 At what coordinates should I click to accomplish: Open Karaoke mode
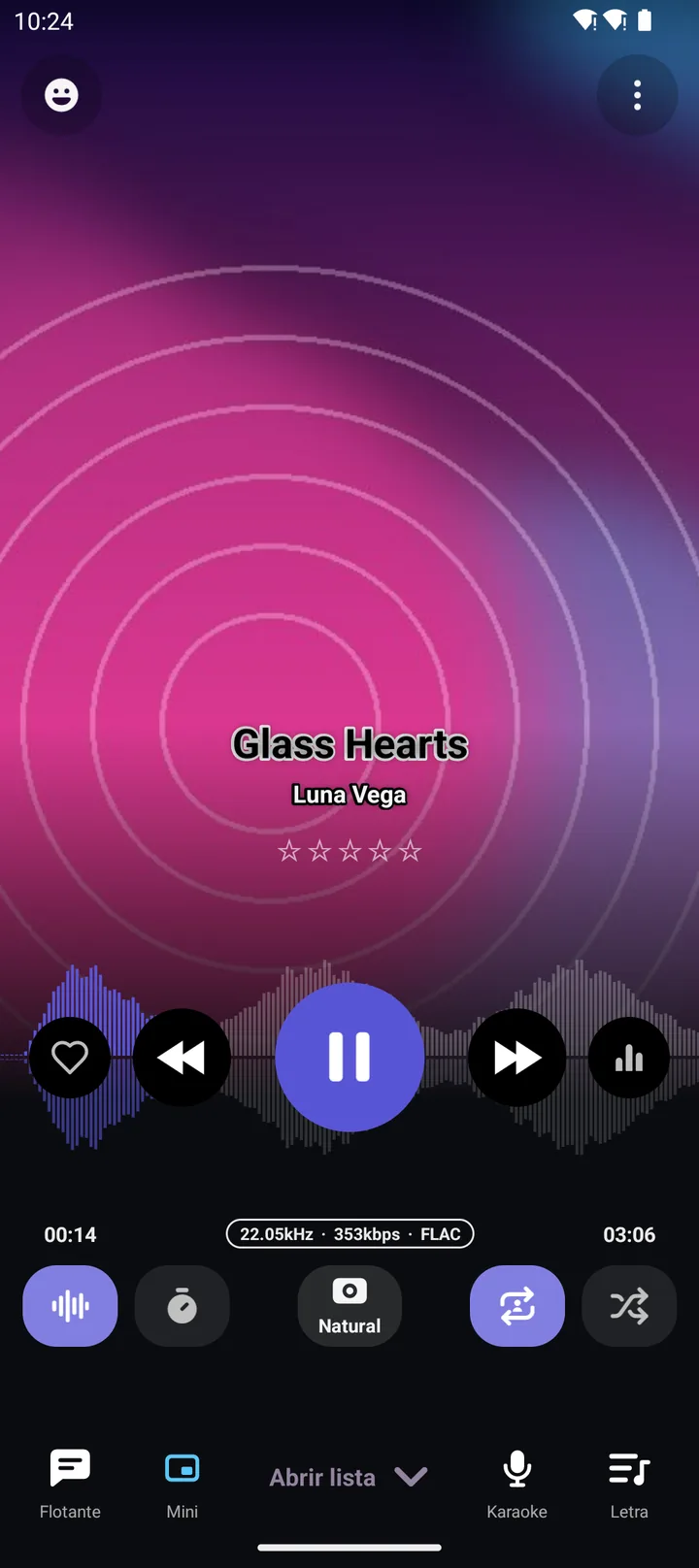click(x=517, y=1485)
